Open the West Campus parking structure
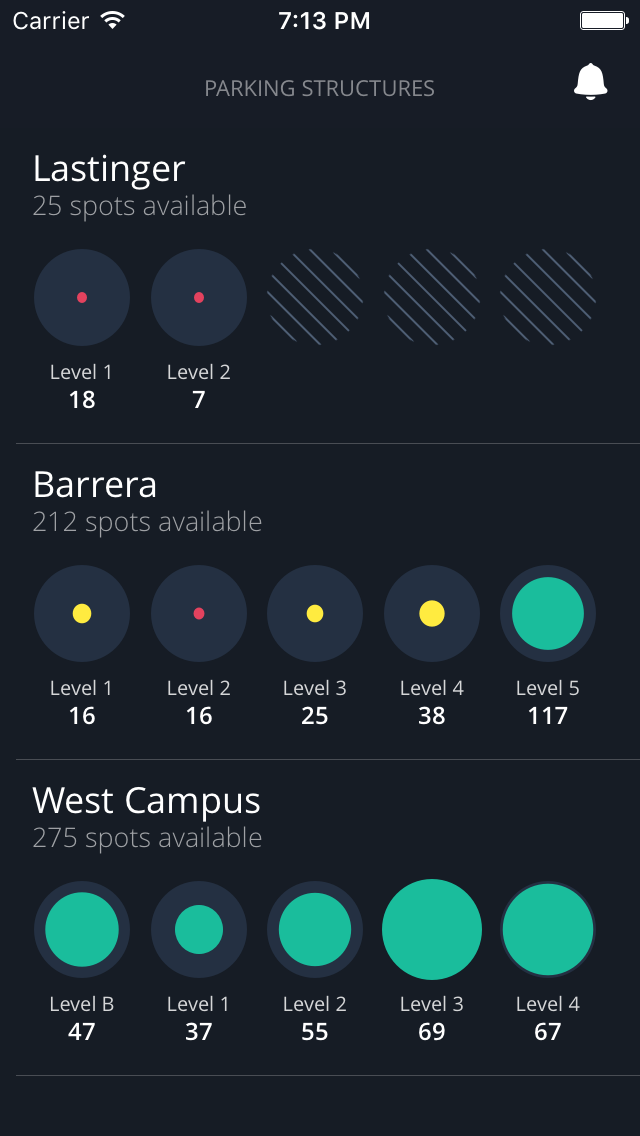This screenshot has width=640, height=1136. coord(146,801)
